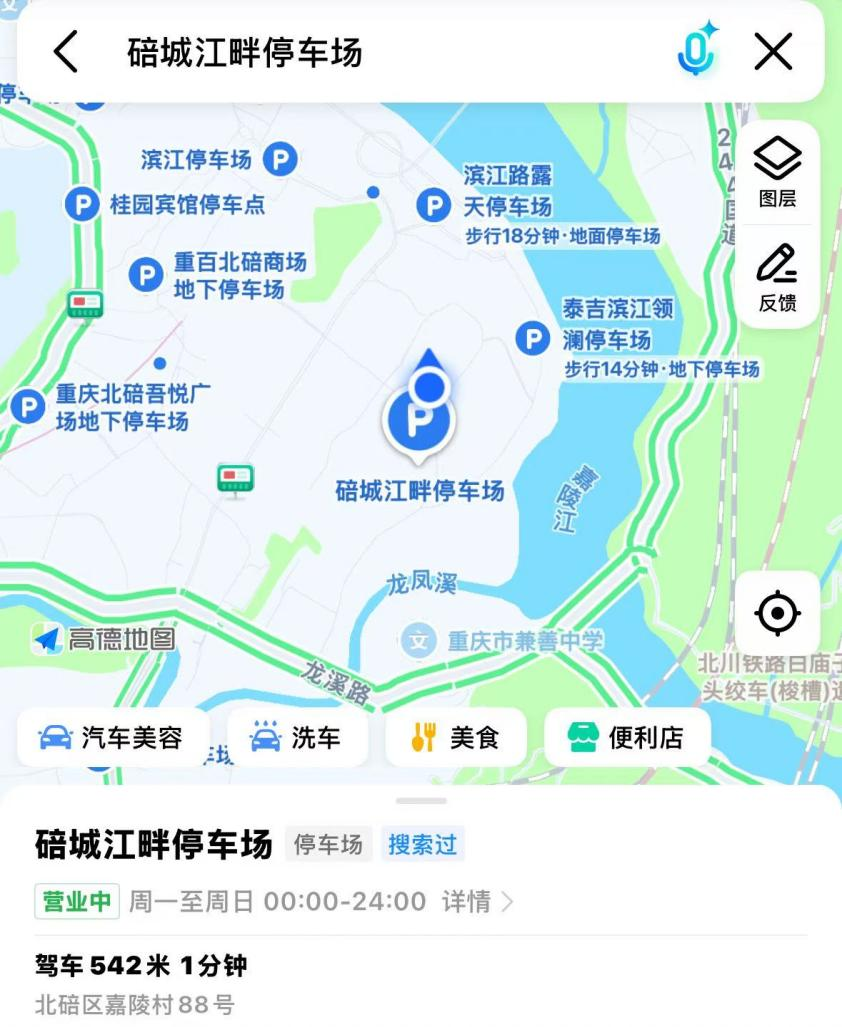The height and width of the screenshot is (1027, 842).
Task: Recenter map on my current location
Action: (x=778, y=613)
